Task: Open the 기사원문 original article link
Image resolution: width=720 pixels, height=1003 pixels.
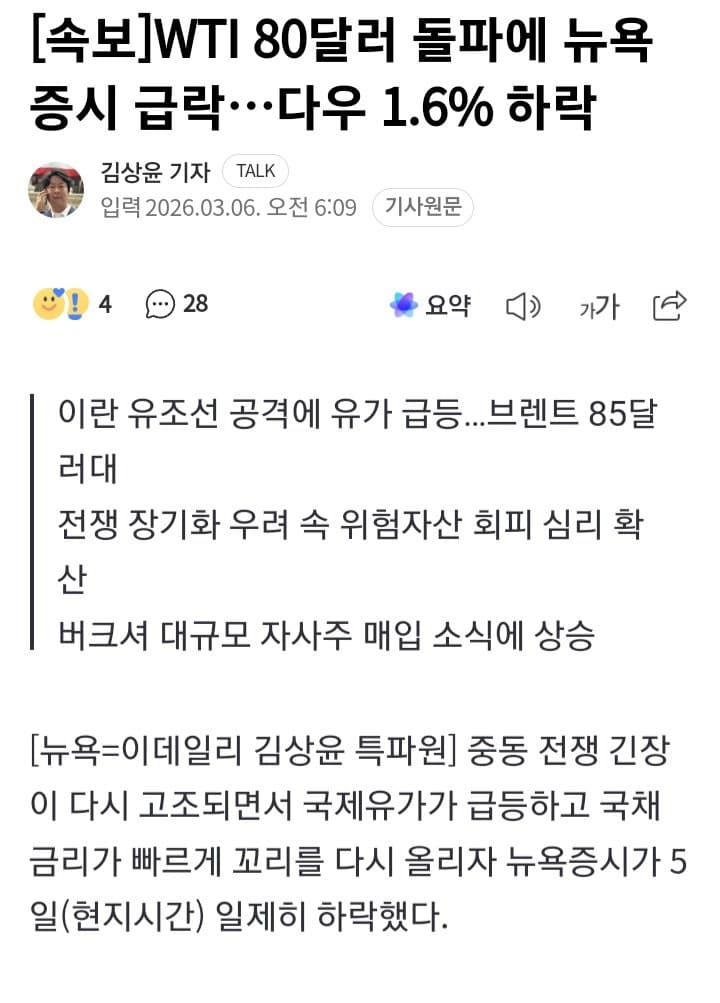Action: [x=422, y=208]
